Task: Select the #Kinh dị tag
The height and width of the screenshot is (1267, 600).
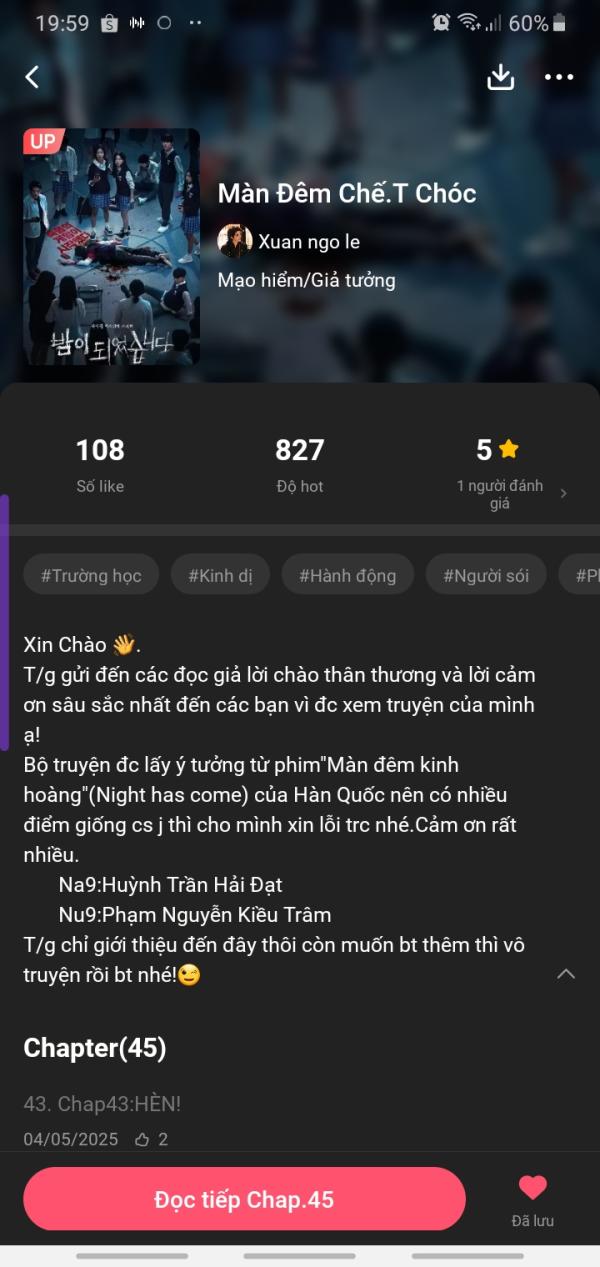Action: point(220,575)
